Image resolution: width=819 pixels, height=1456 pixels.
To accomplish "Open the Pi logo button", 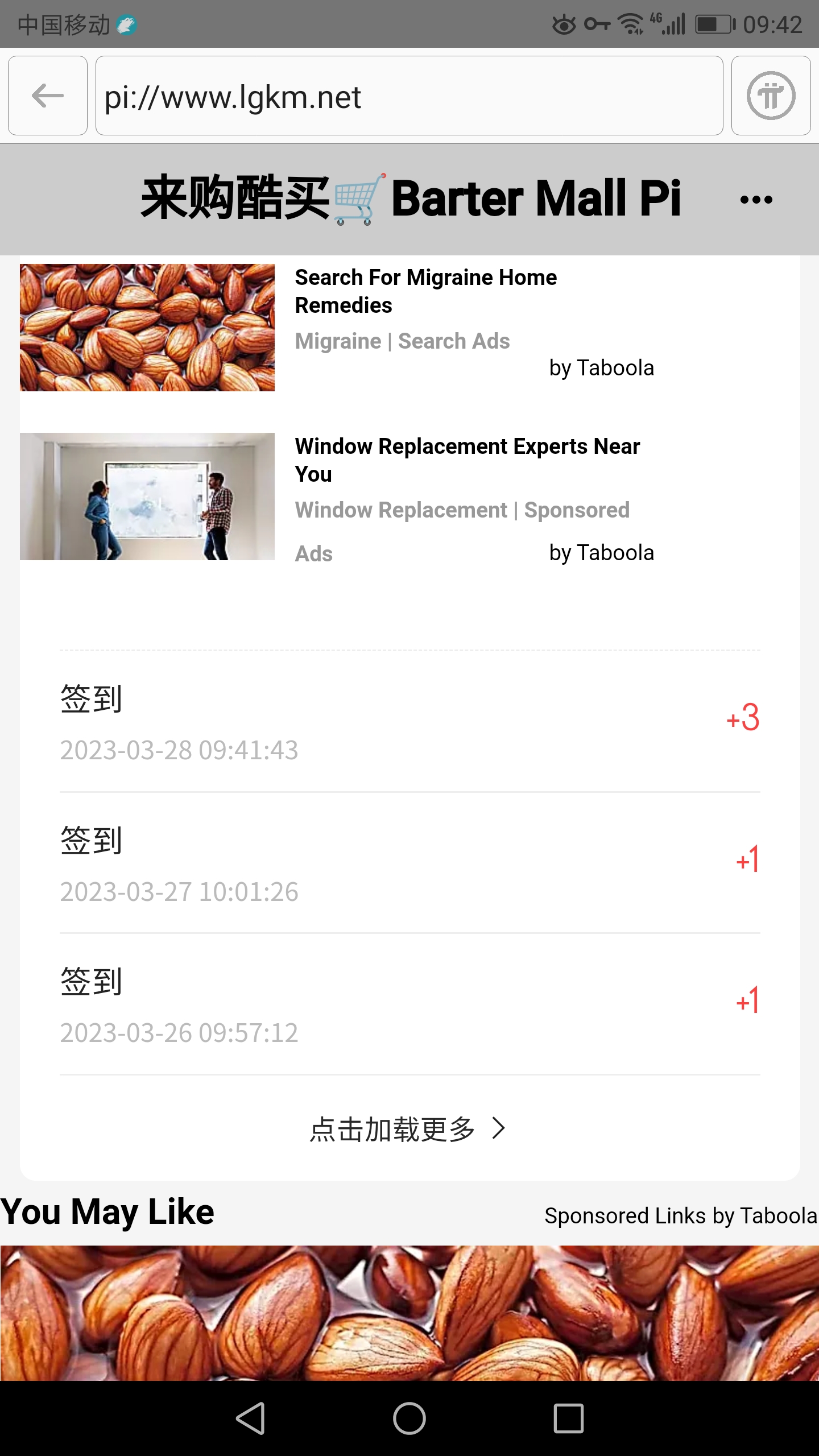I will pos(771,96).
